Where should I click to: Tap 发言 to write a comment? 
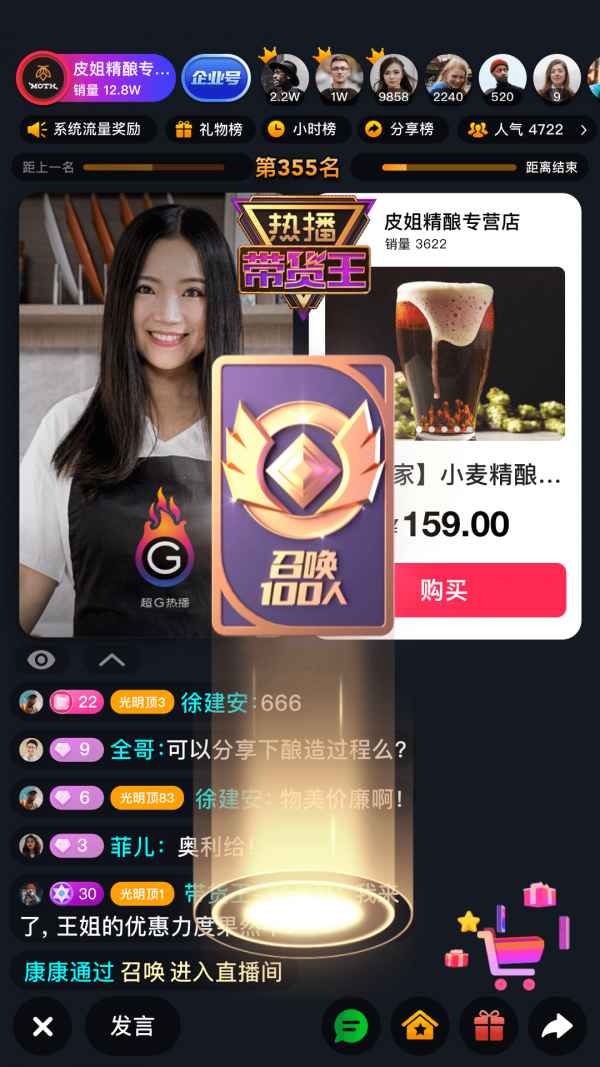(x=132, y=1026)
